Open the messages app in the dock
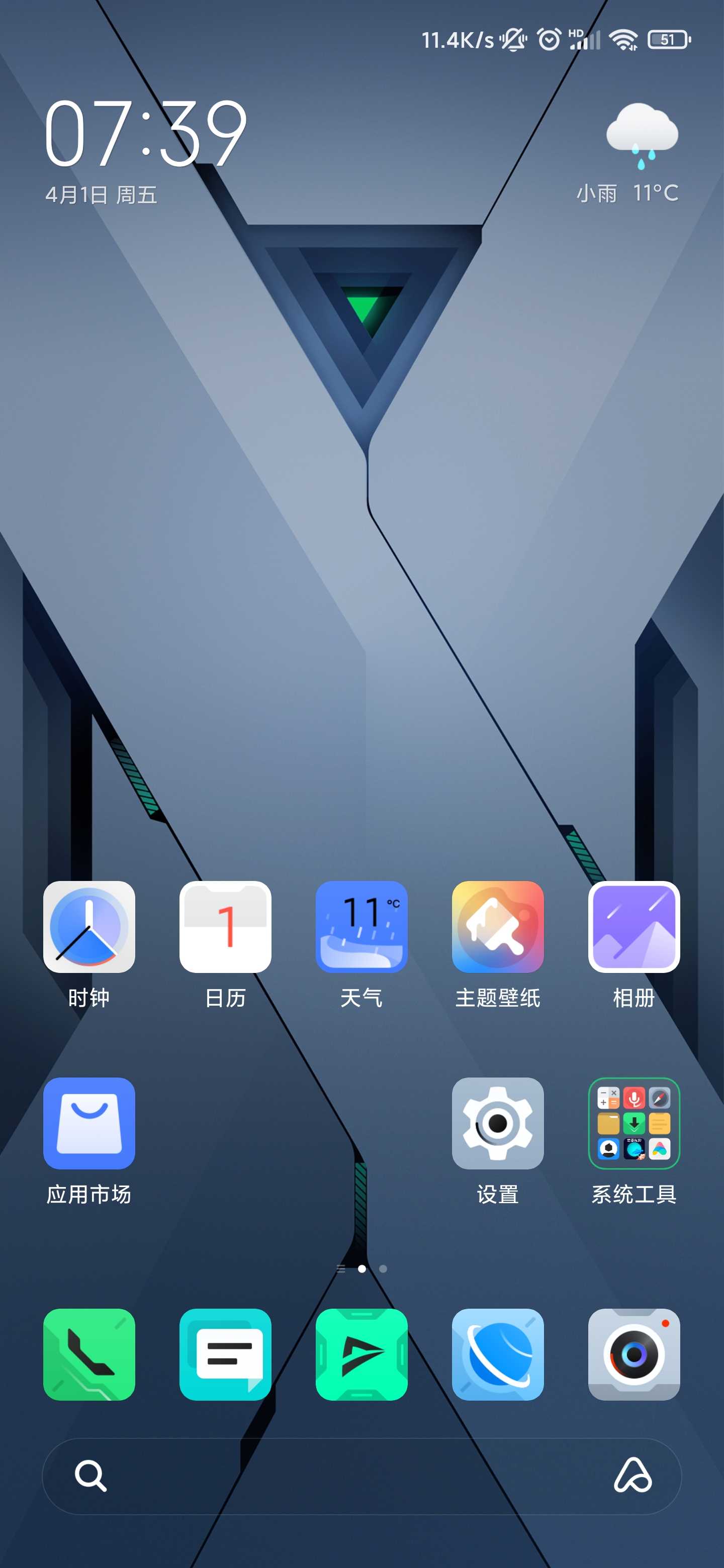 (x=225, y=1354)
